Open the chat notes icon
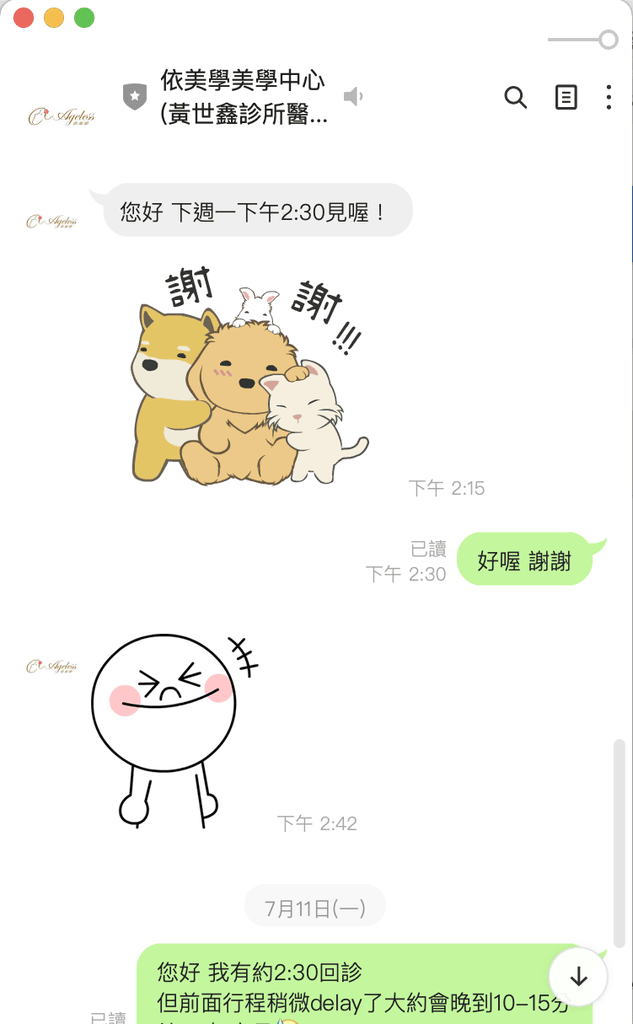This screenshot has height=1024, width=633. 566,97
